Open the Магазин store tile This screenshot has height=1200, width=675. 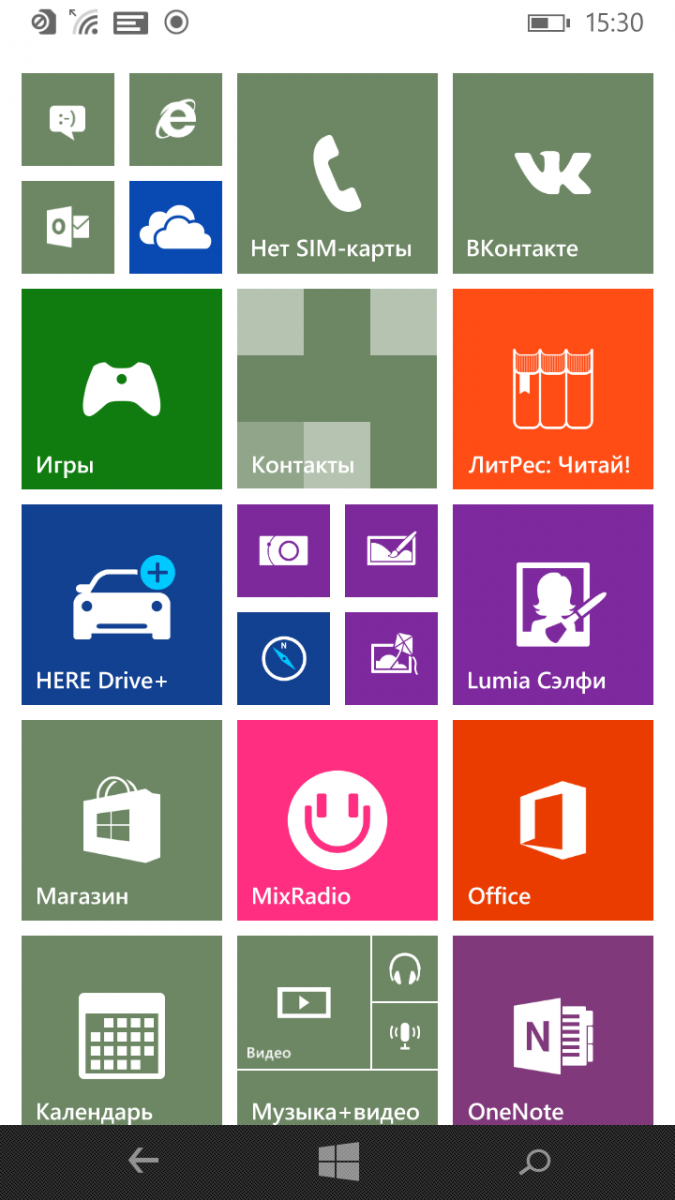[x=121, y=820]
